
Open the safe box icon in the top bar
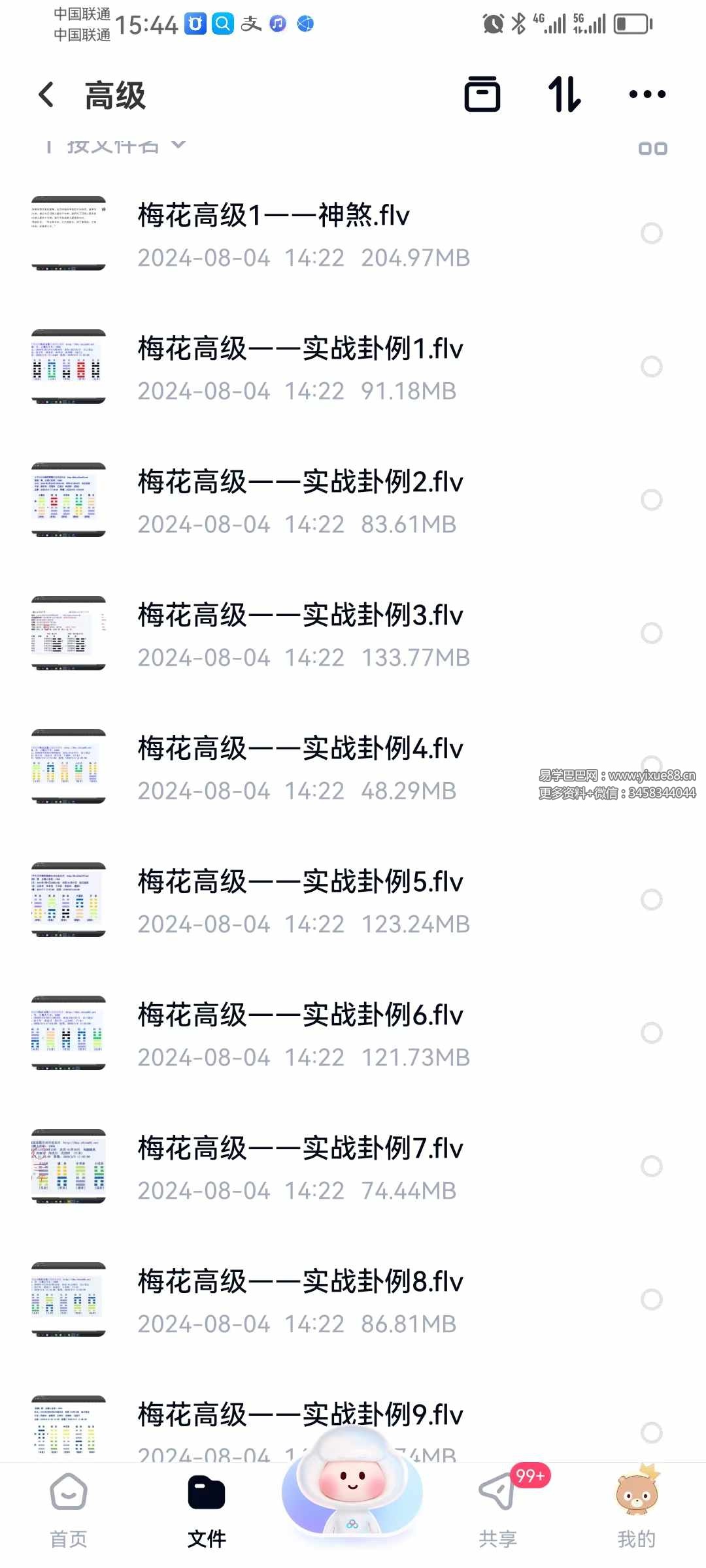483,95
